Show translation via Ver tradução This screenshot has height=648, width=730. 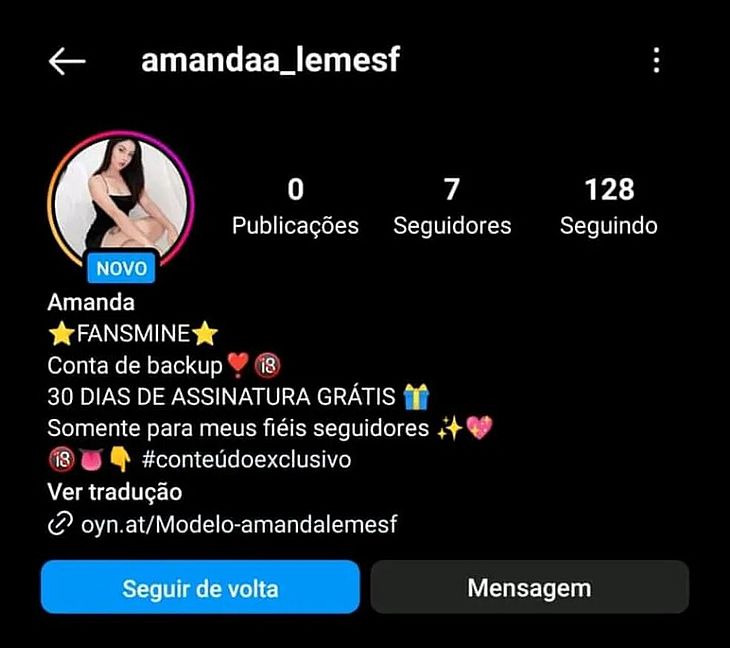click(115, 492)
